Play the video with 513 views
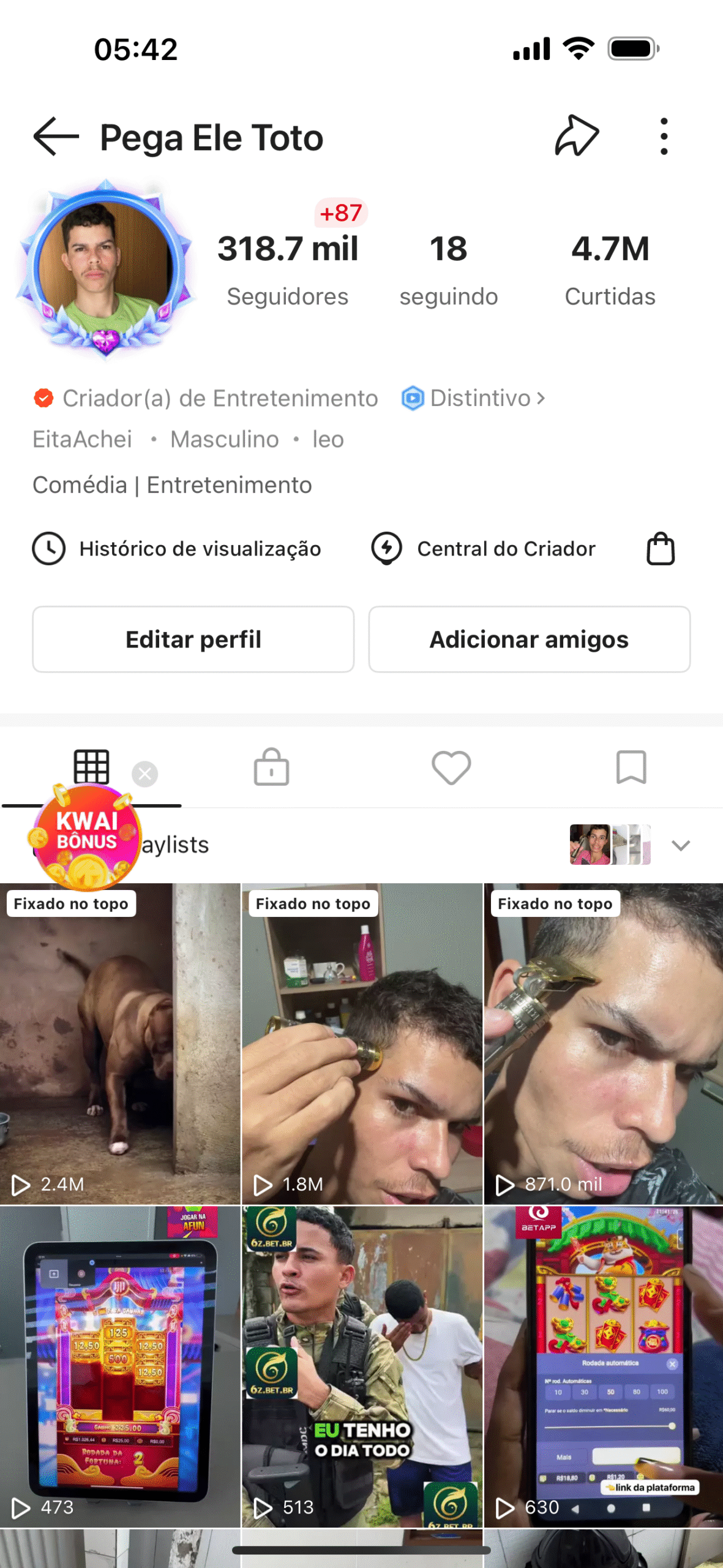The width and height of the screenshot is (723, 1568). 362,1366
